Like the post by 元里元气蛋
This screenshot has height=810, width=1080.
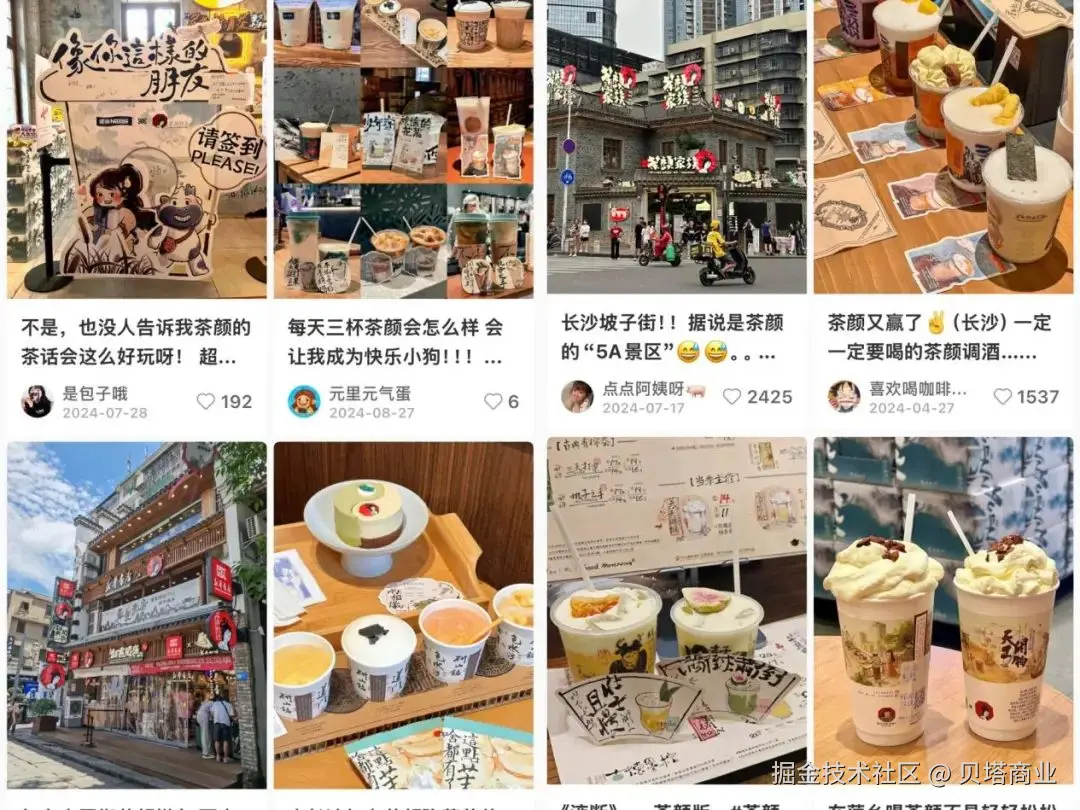click(493, 401)
